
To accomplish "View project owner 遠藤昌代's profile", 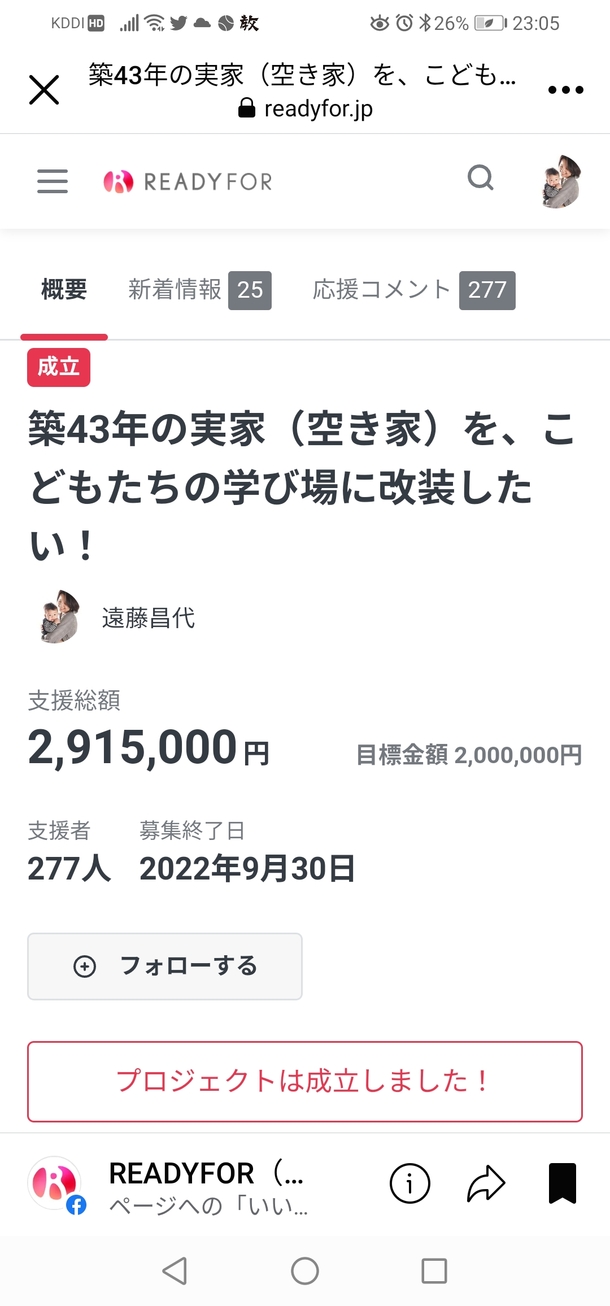I will [148, 617].
